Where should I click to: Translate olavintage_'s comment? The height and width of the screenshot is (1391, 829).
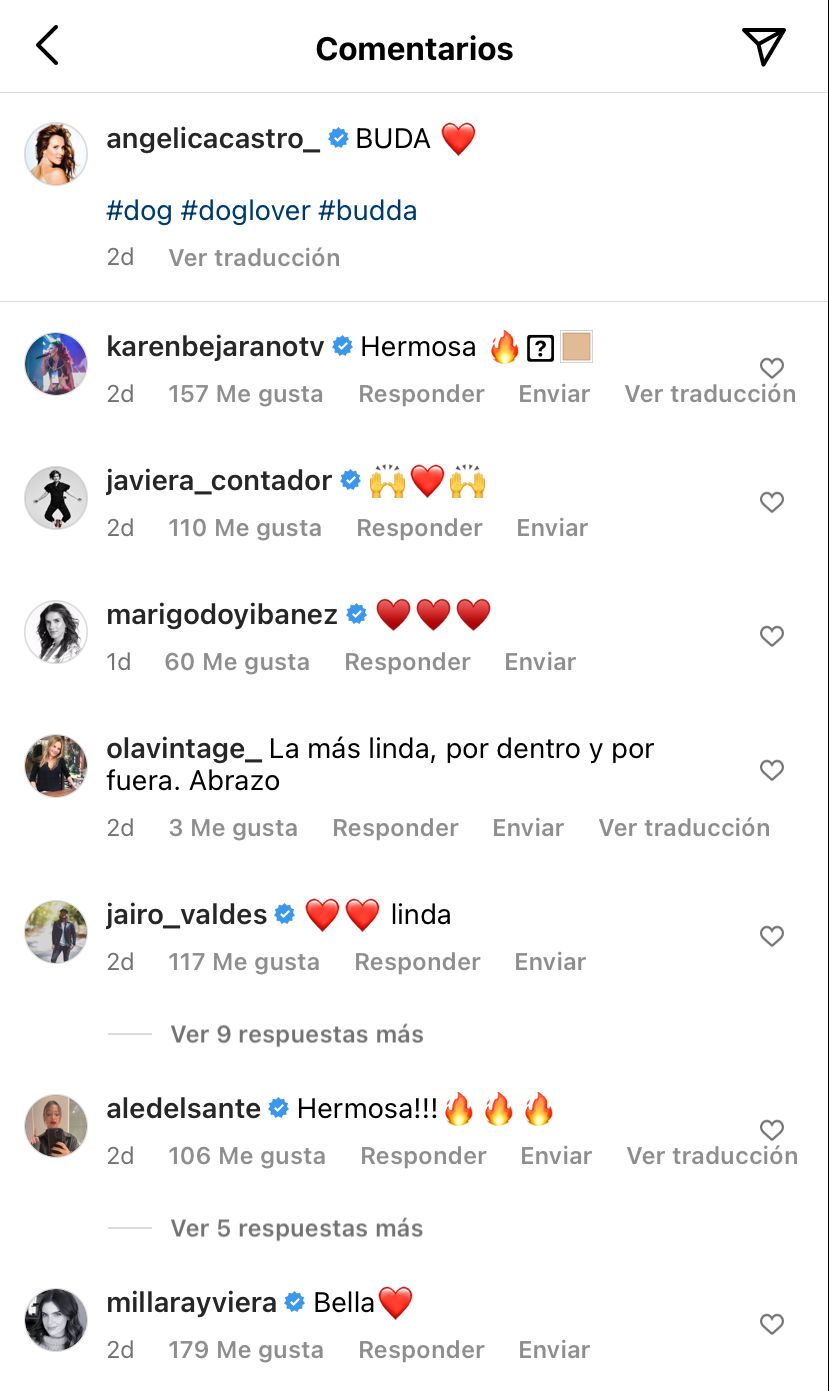tap(684, 828)
